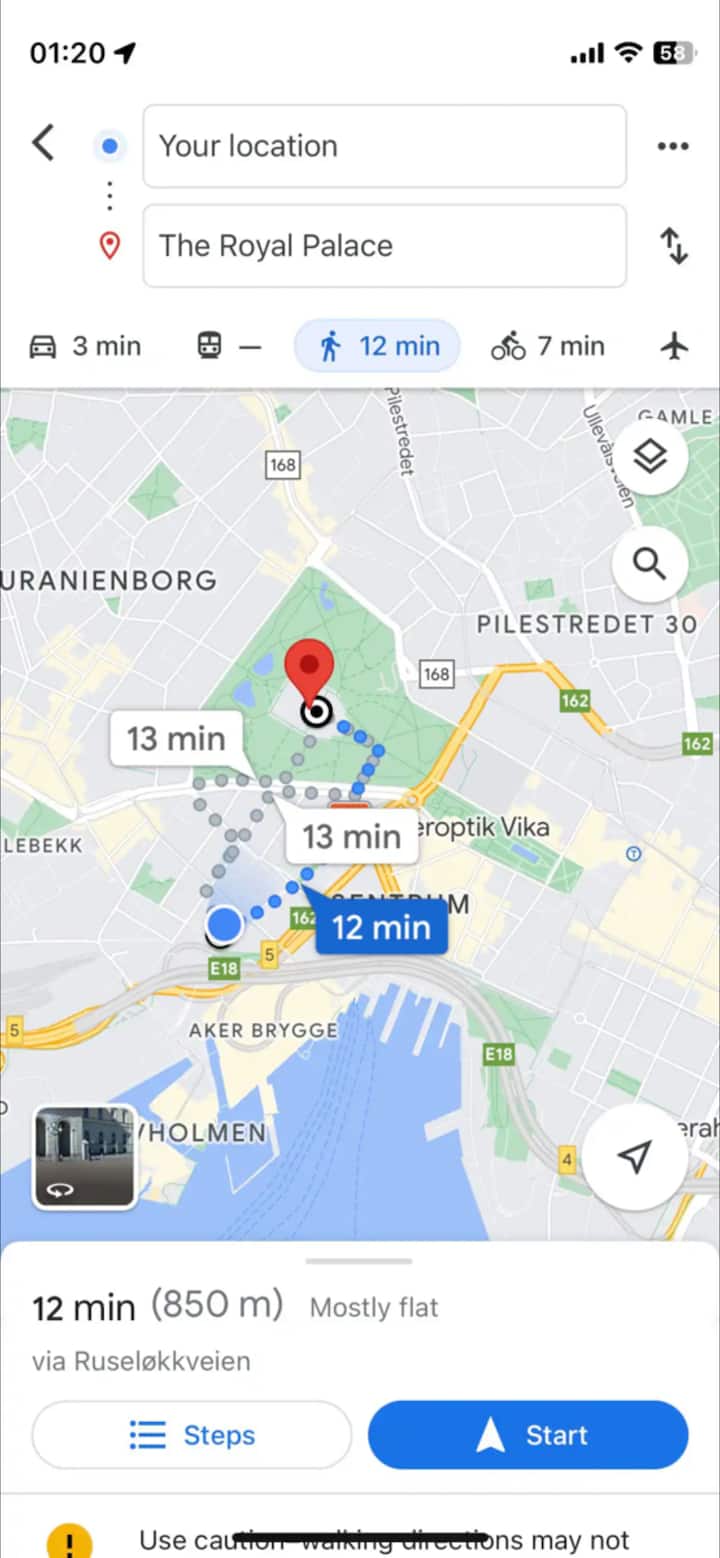This screenshot has width=720, height=1558.
Task: Select the flights travel mode
Action: tap(675, 347)
